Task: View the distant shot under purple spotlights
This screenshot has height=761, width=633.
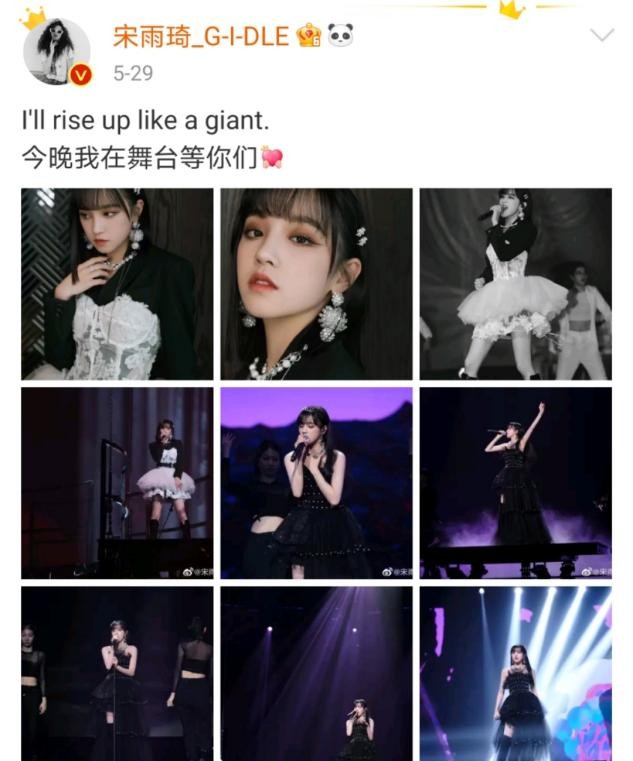Action: 316,673
